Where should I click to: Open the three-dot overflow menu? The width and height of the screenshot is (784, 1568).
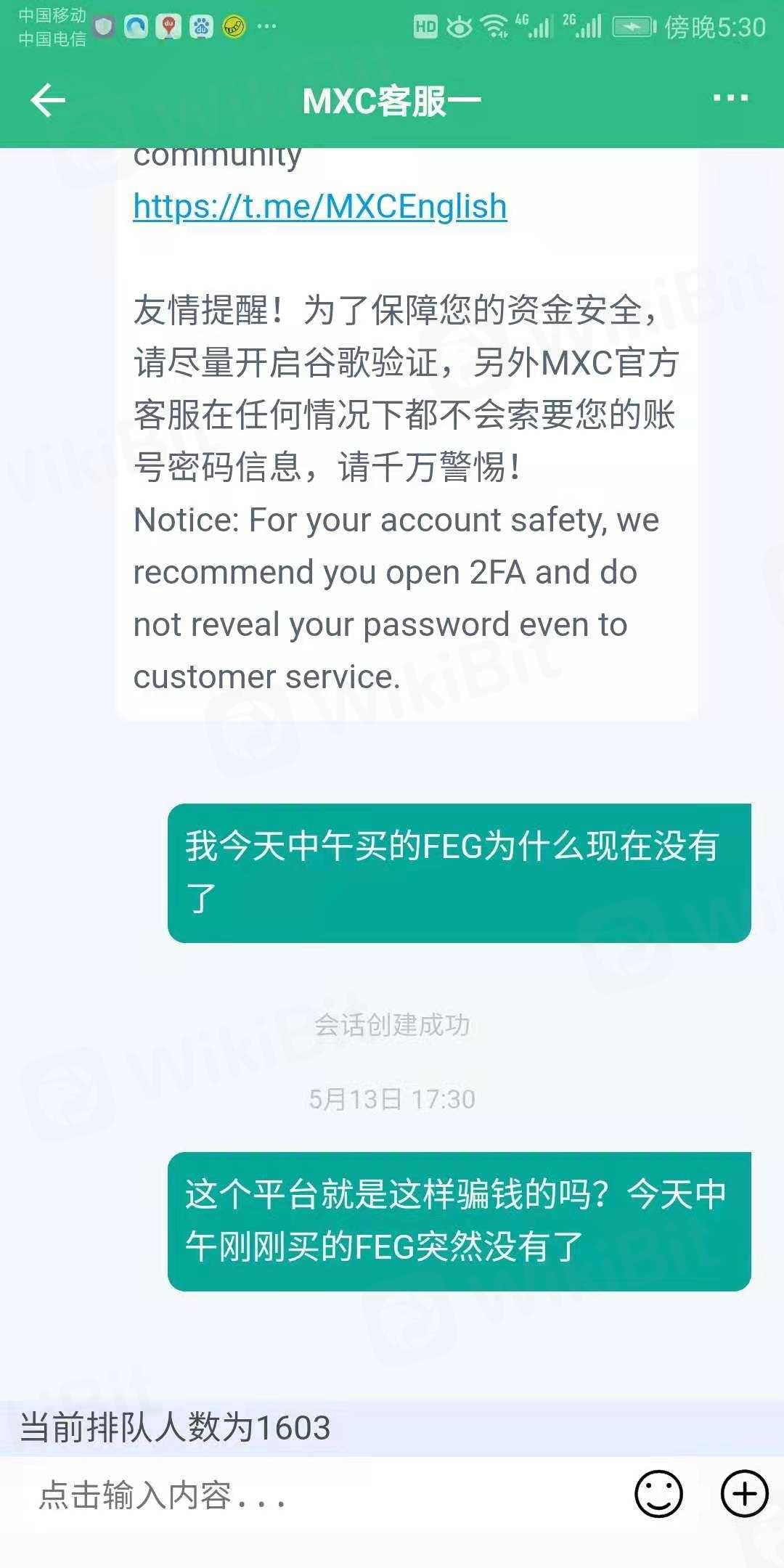coord(730,98)
